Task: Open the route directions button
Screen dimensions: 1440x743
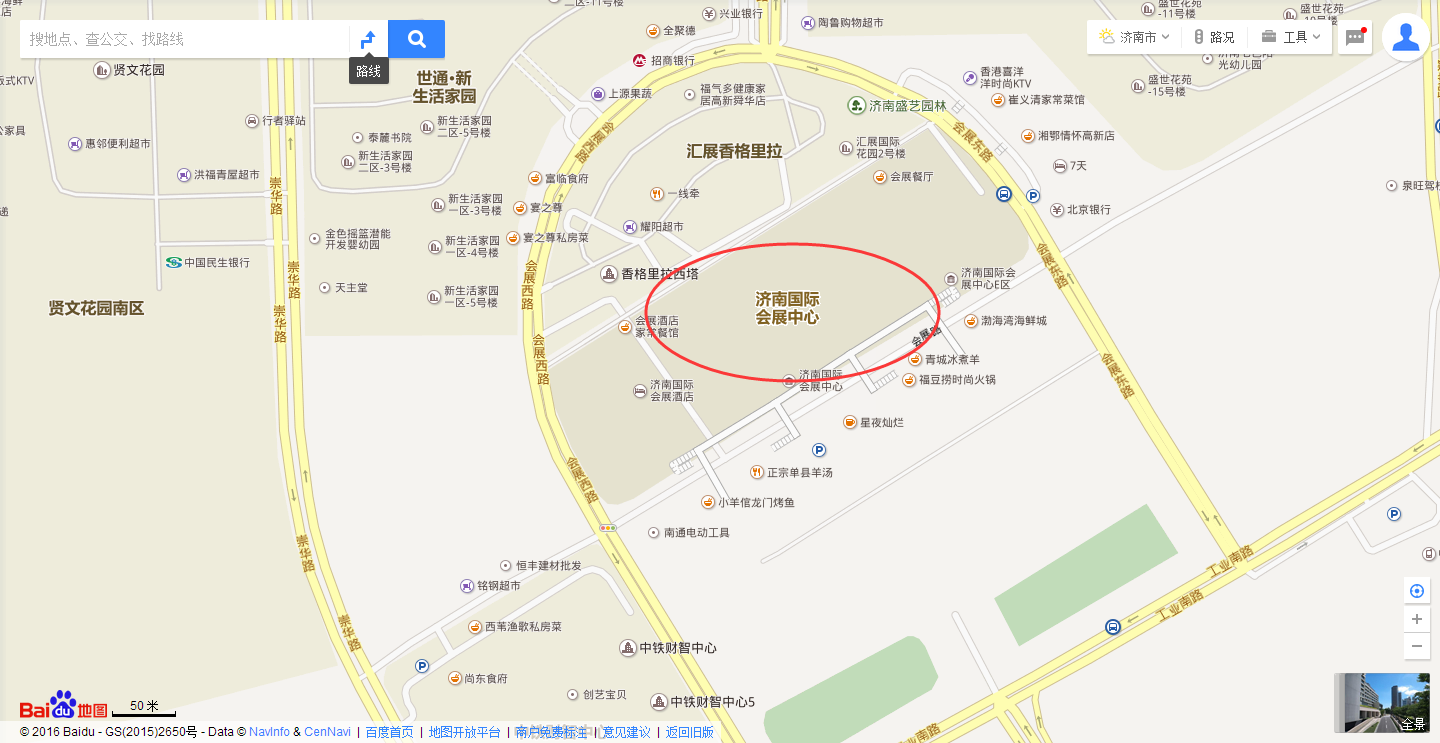Action: 368,39
